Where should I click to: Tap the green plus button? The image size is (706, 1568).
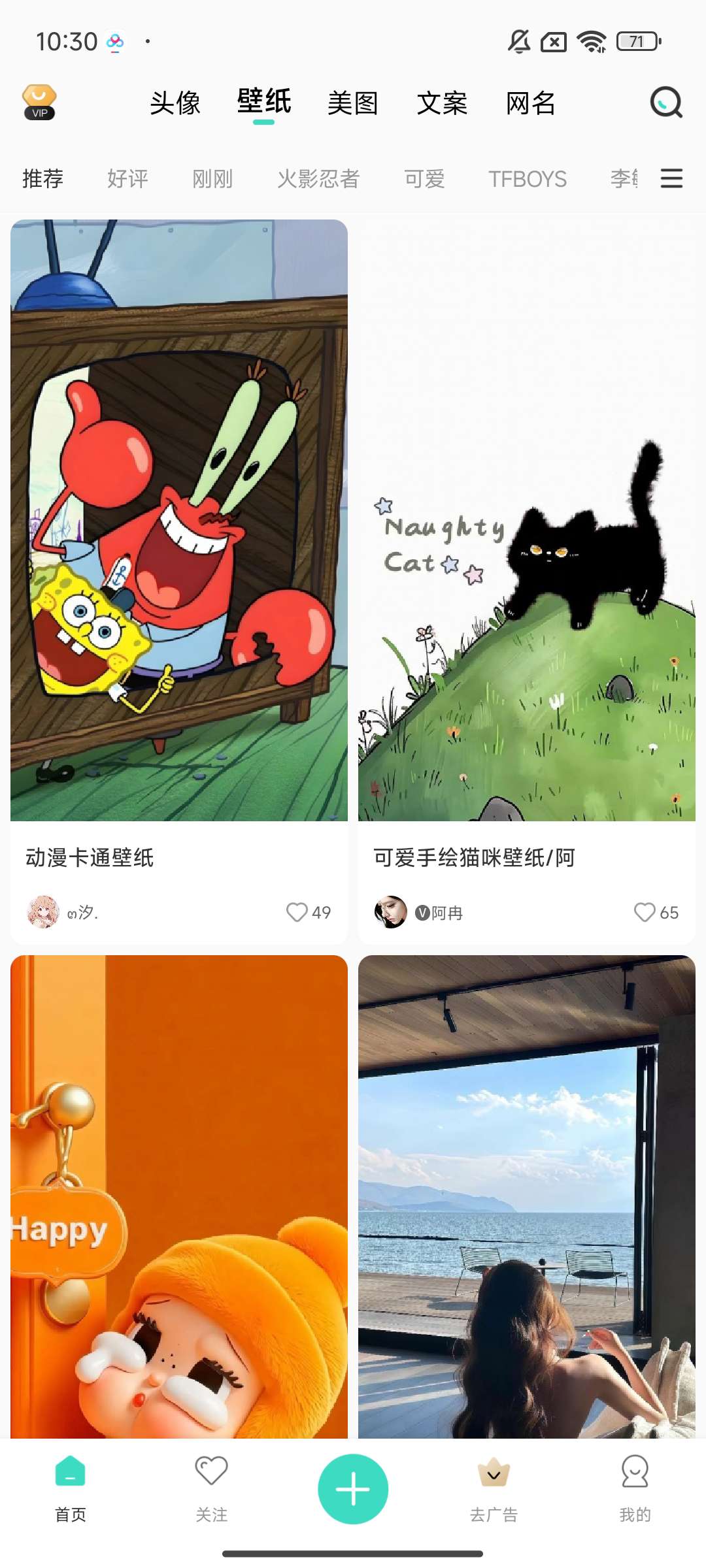353,1489
